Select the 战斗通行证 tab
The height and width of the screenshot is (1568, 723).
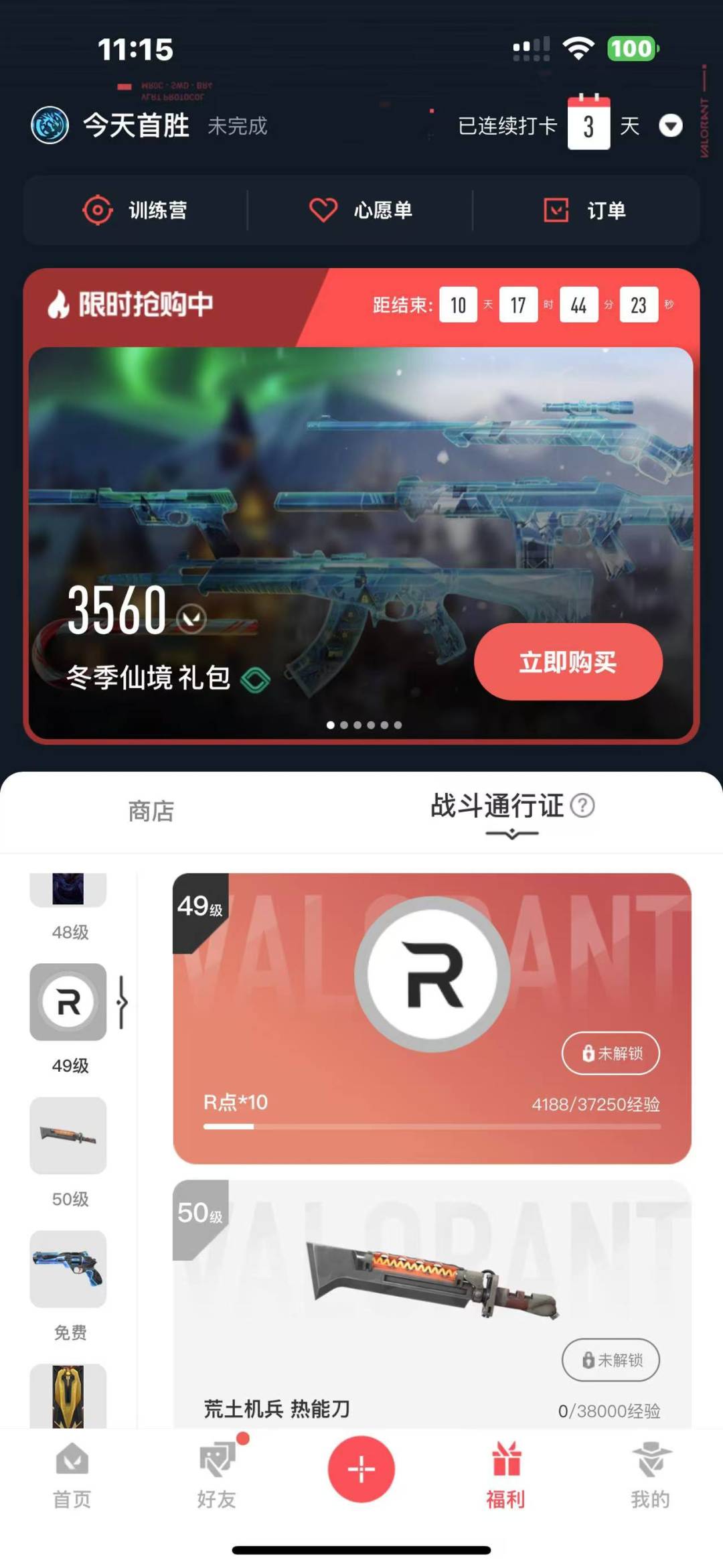point(497,805)
